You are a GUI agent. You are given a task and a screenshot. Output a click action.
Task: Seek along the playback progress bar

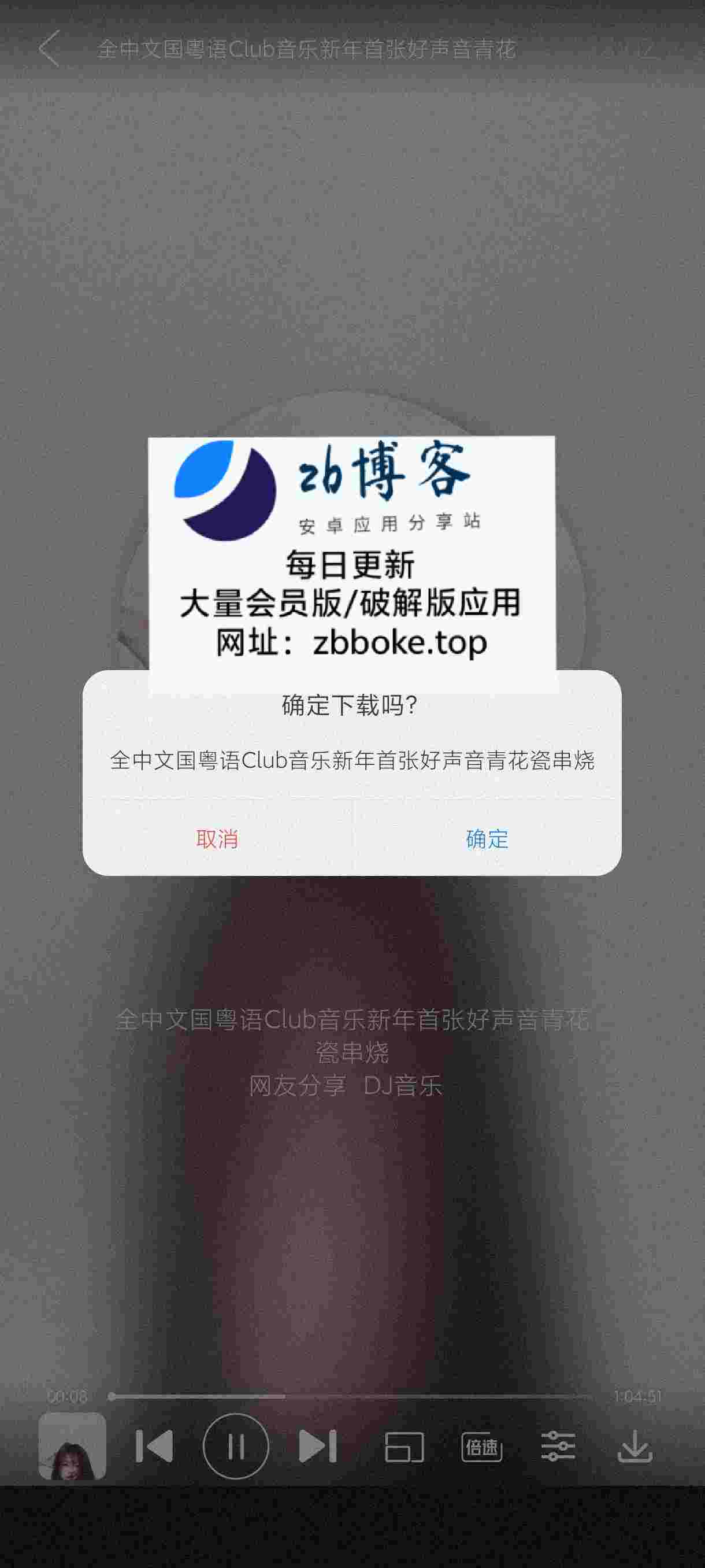coord(351,1397)
